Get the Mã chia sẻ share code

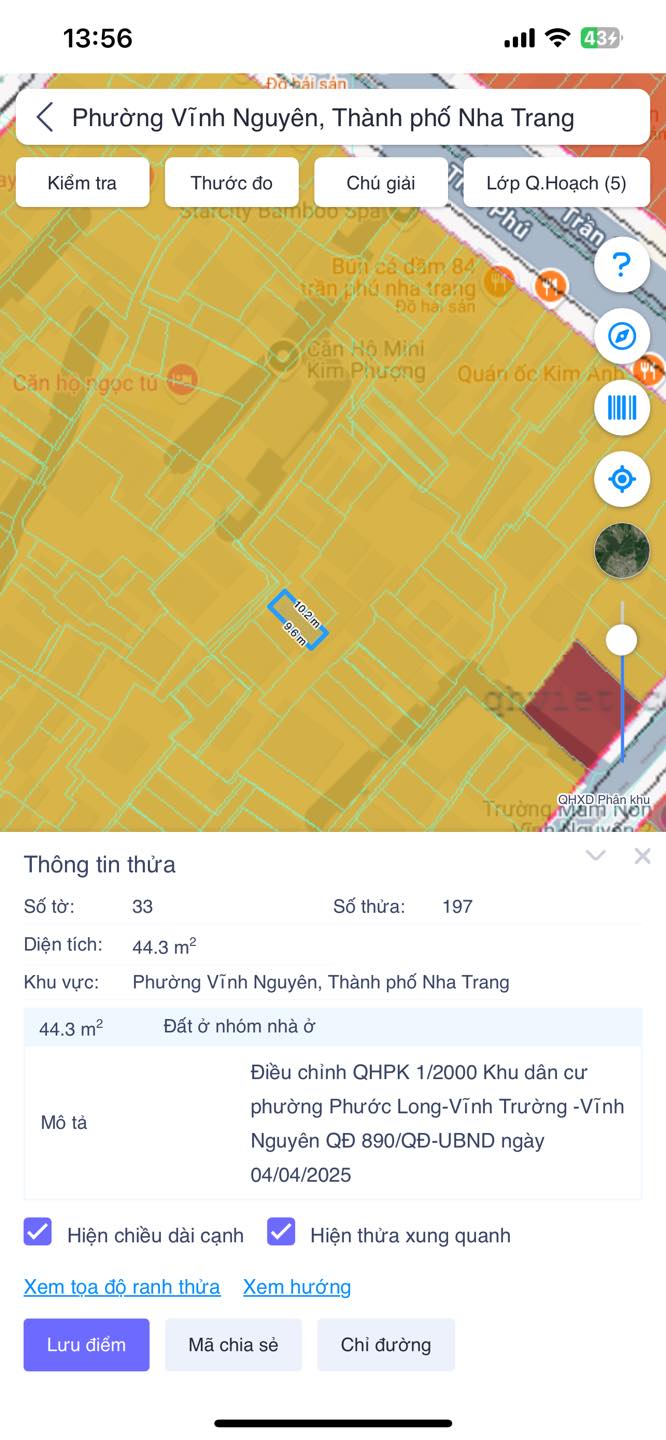coord(233,1345)
